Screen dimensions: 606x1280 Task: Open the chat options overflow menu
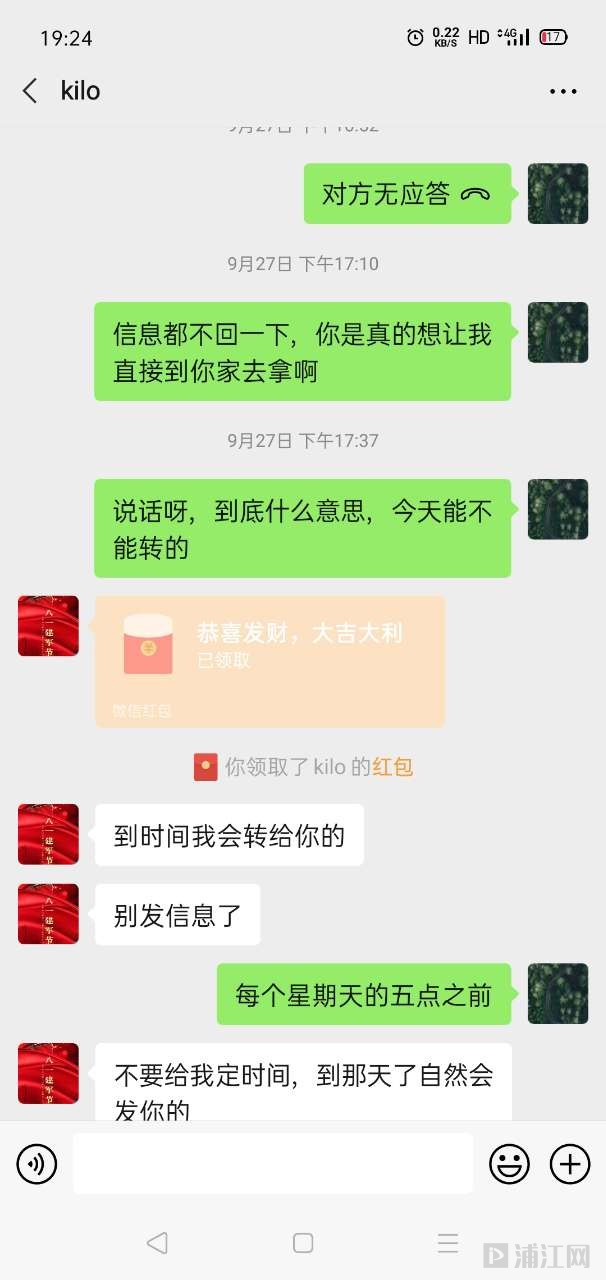563,91
